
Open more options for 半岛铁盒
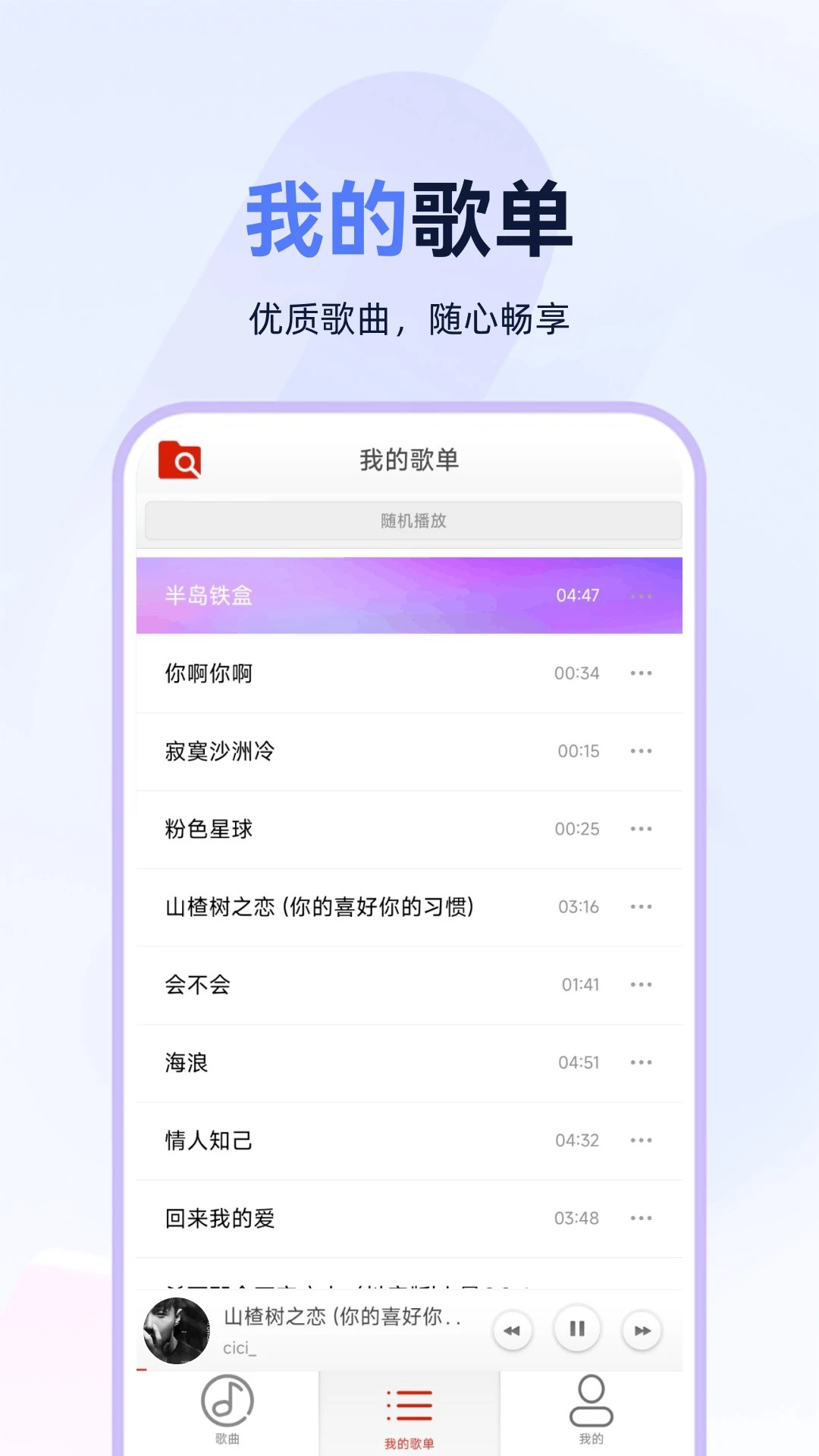pyautogui.click(x=642, y=596)
